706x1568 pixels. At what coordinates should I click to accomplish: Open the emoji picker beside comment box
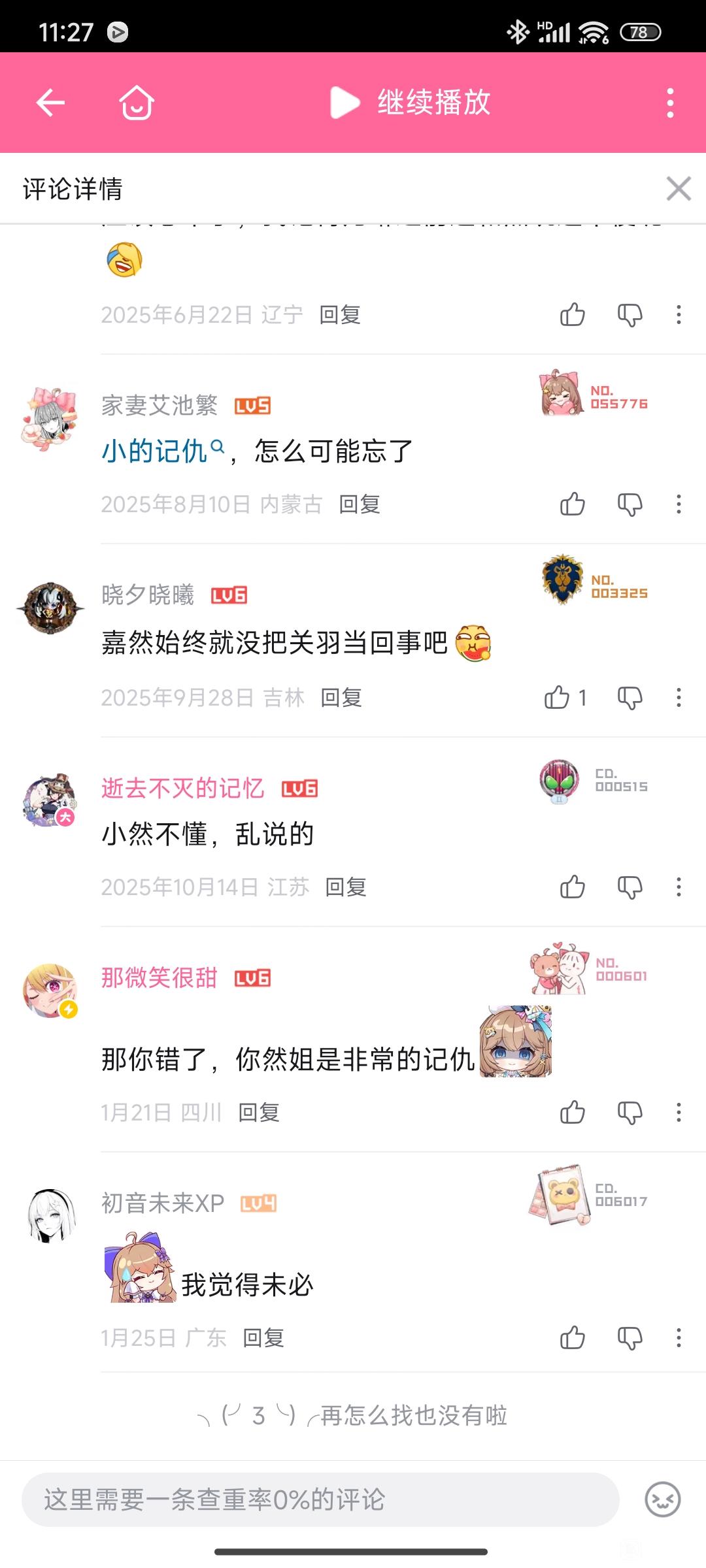(x=663, y=1499)
